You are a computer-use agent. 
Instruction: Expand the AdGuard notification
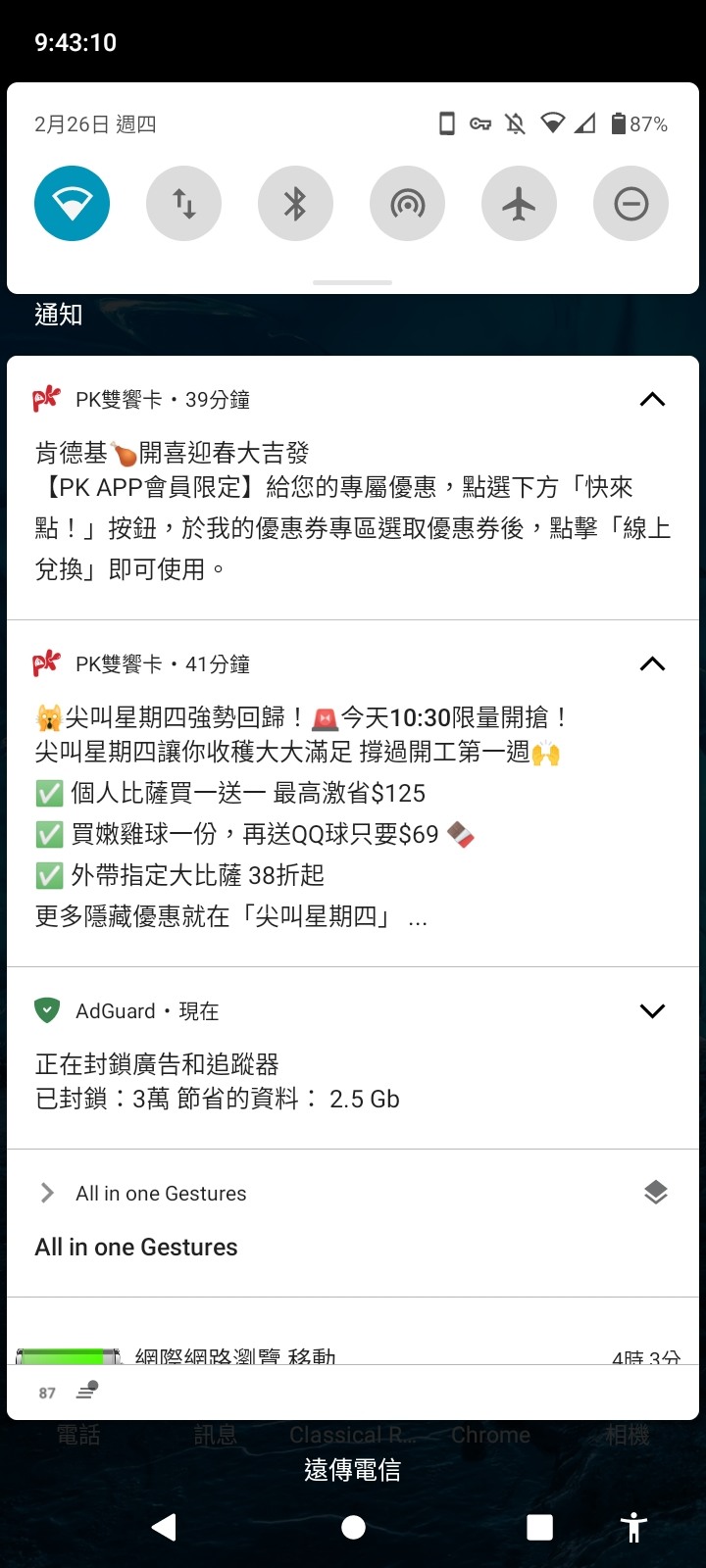point(652,1010)
